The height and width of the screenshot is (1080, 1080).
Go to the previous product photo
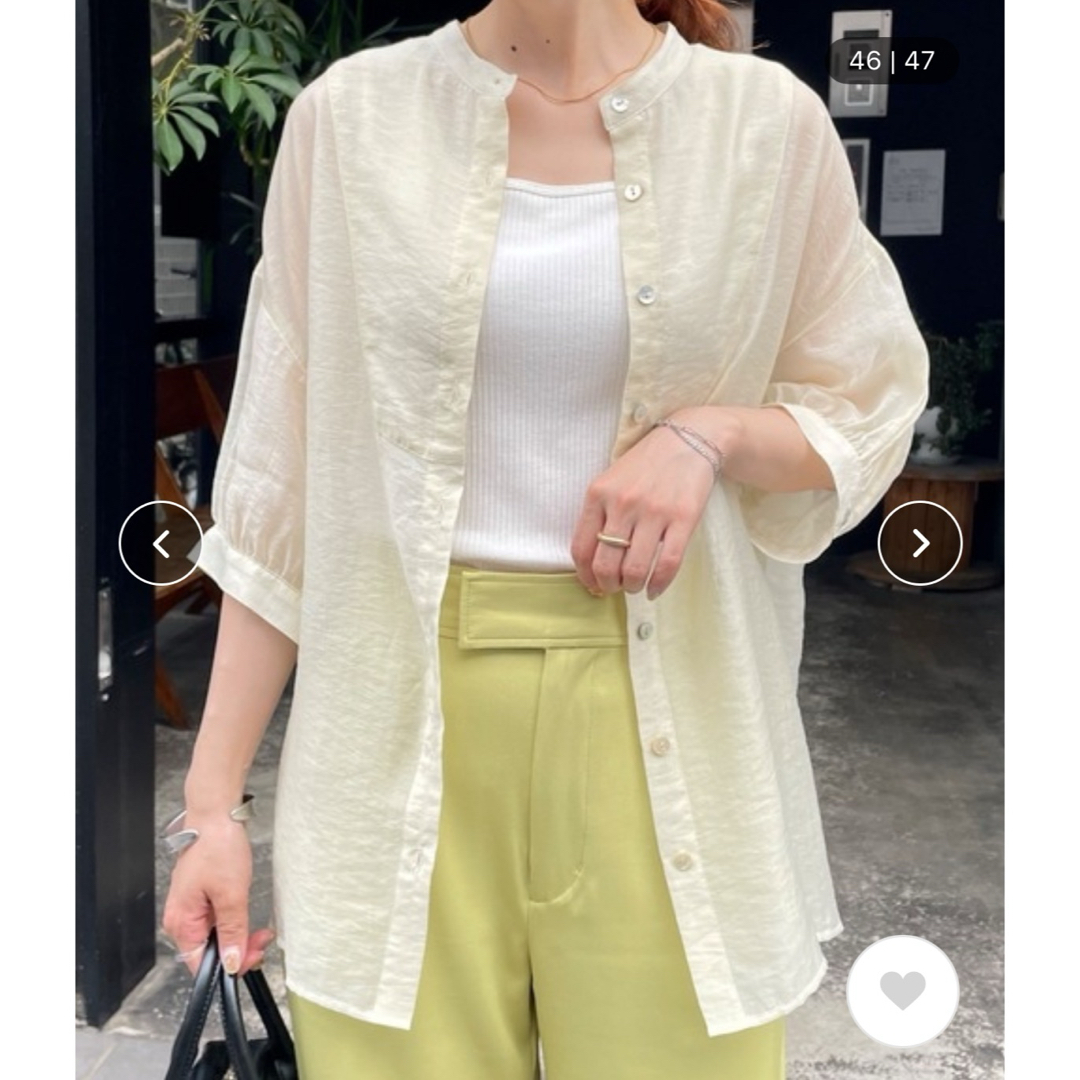[160, 543]
